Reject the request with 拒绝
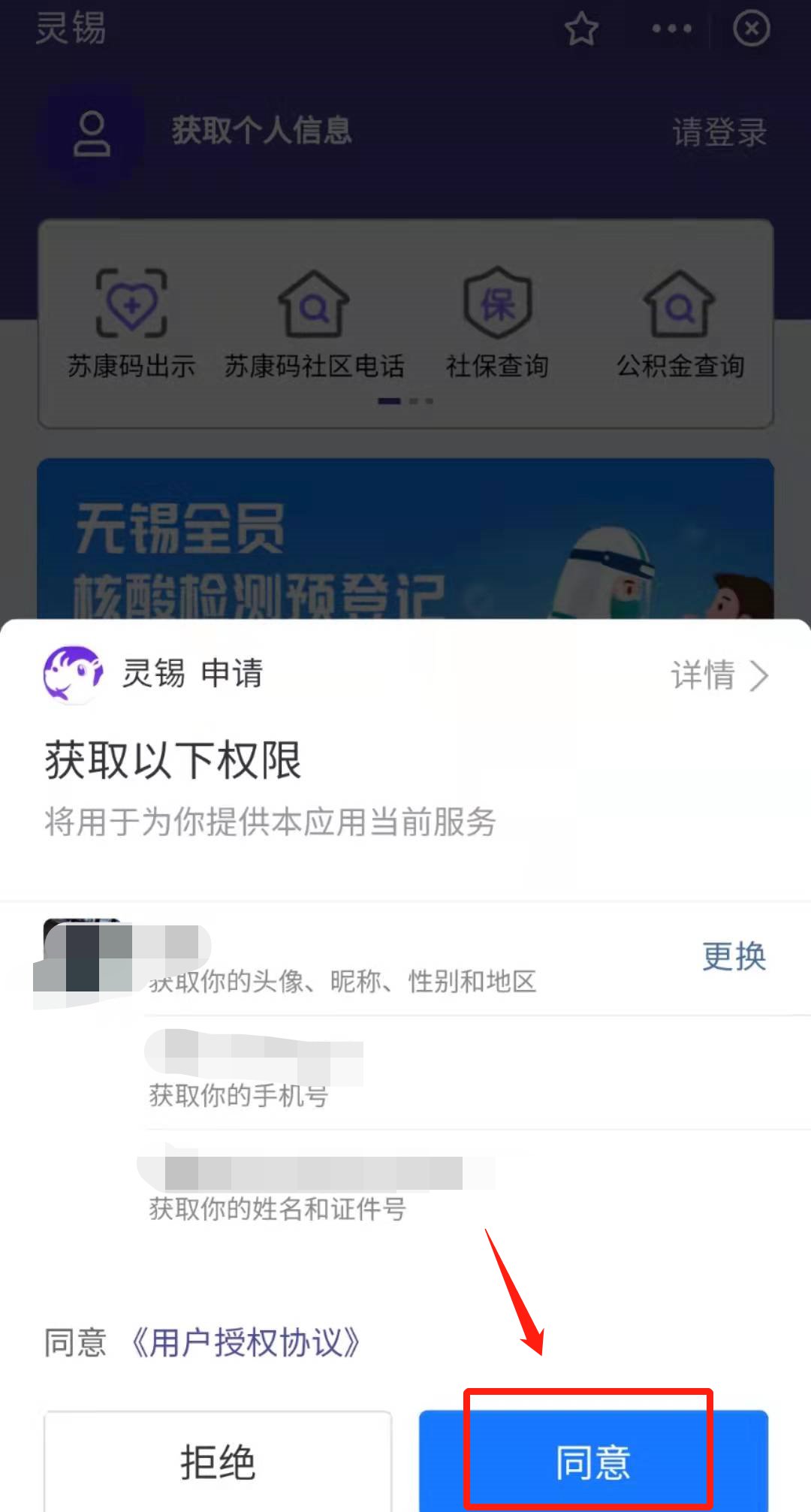This screenshot has height=1512, width=811. click(x=218, y=1461)
